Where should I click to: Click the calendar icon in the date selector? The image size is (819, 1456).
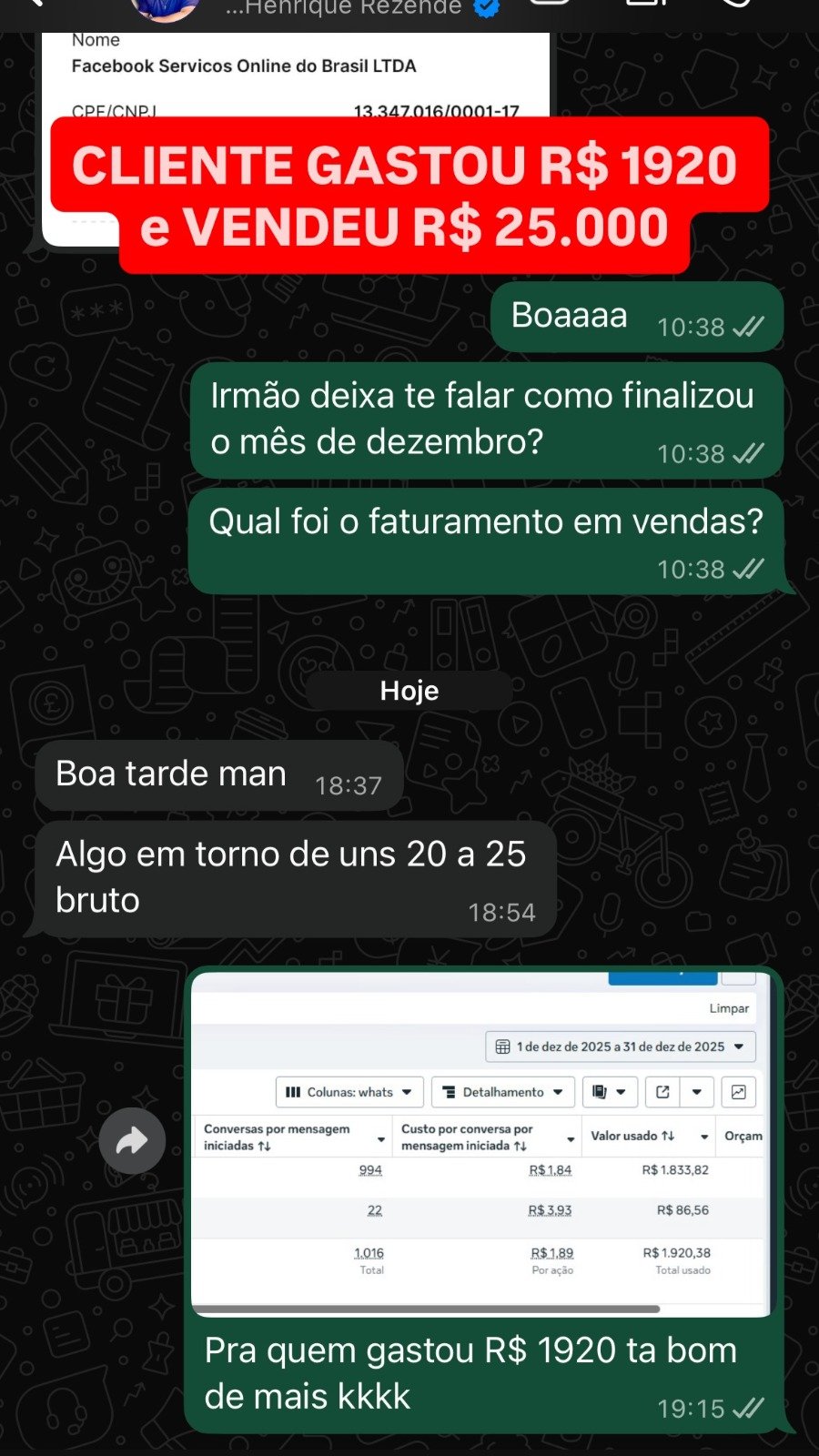(503, 1046)
